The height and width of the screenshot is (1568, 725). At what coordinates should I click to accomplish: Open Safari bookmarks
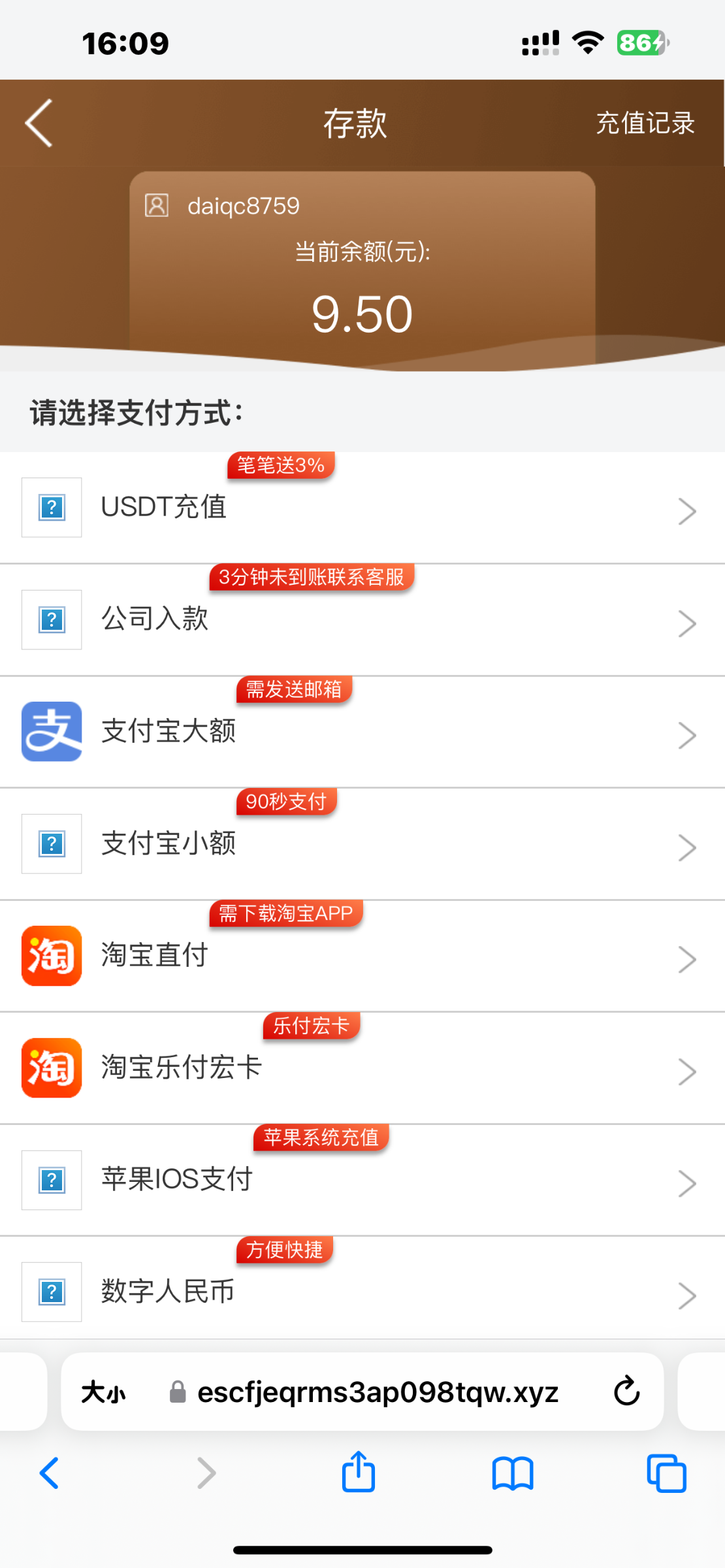[x=513, y=1473]
